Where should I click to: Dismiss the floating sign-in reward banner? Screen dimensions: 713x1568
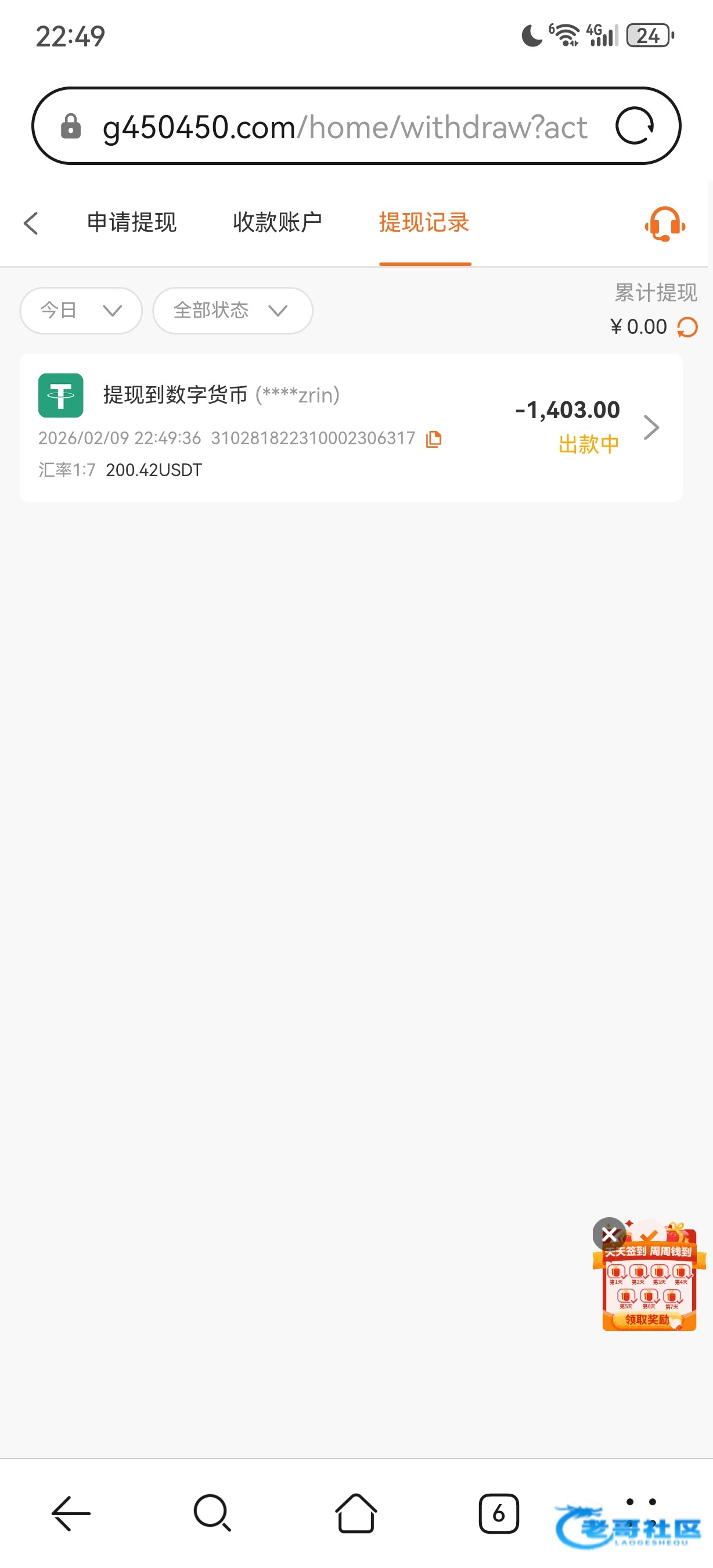tap(608, 1235)
